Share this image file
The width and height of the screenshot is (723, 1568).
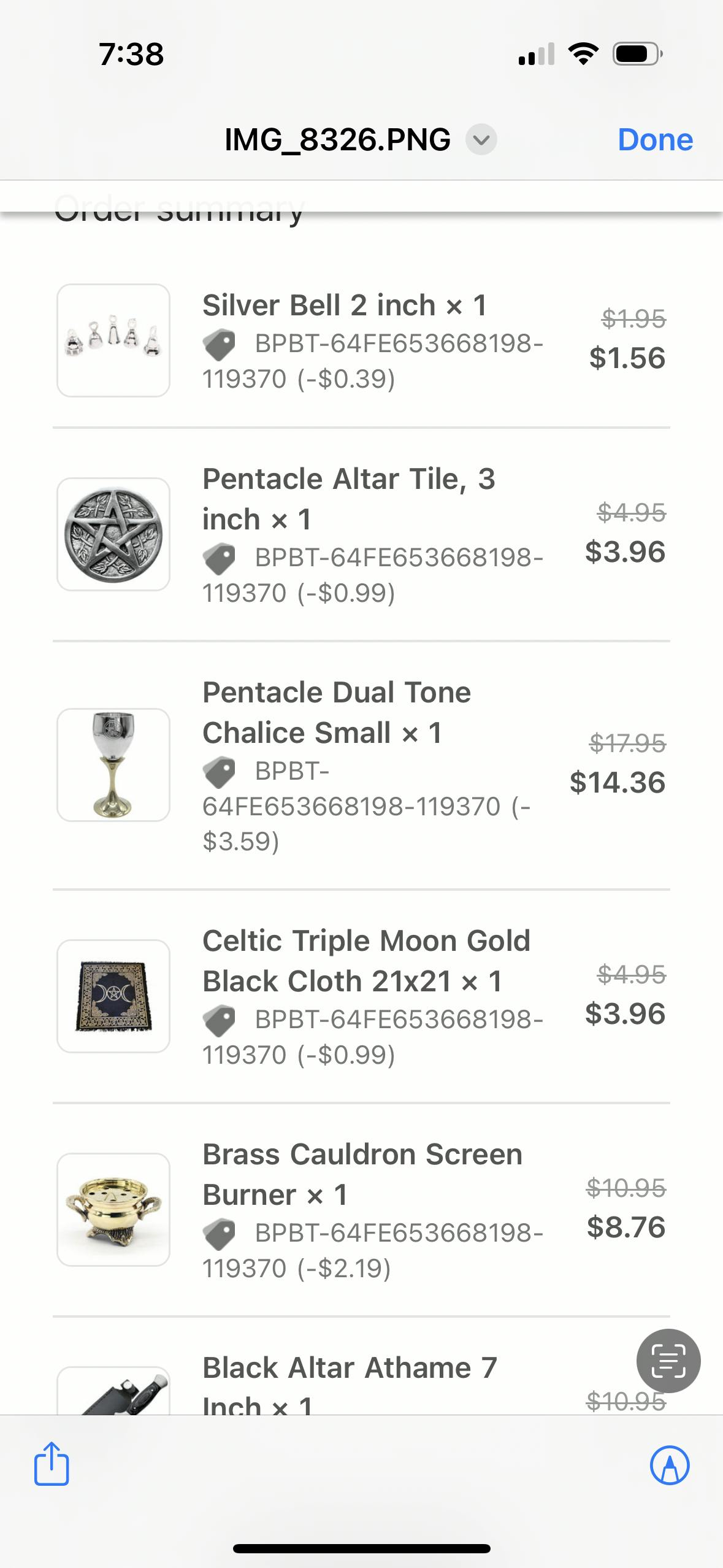[x=52, y=1464]
